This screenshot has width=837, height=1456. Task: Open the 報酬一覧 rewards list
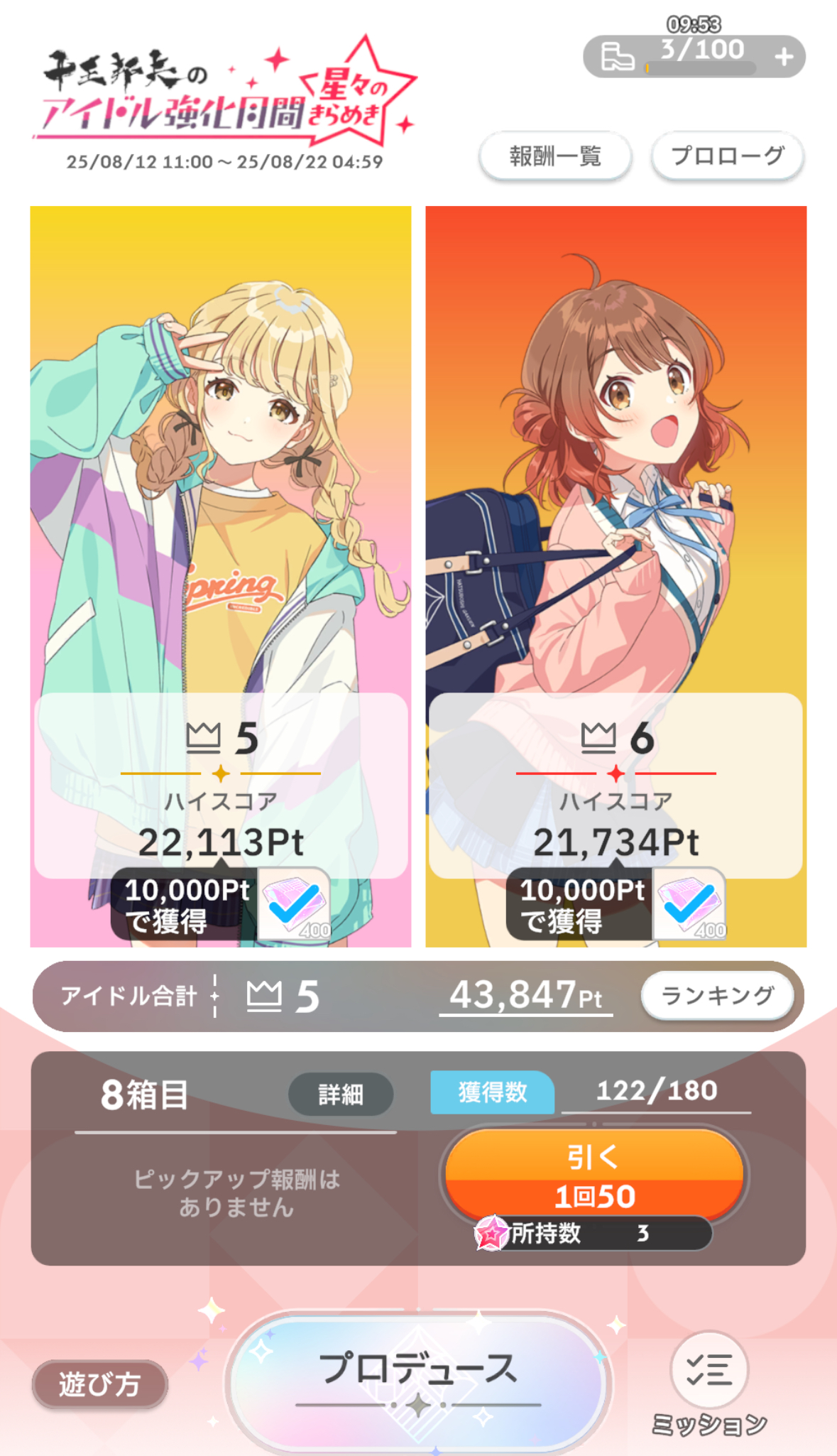coord(555,156)
